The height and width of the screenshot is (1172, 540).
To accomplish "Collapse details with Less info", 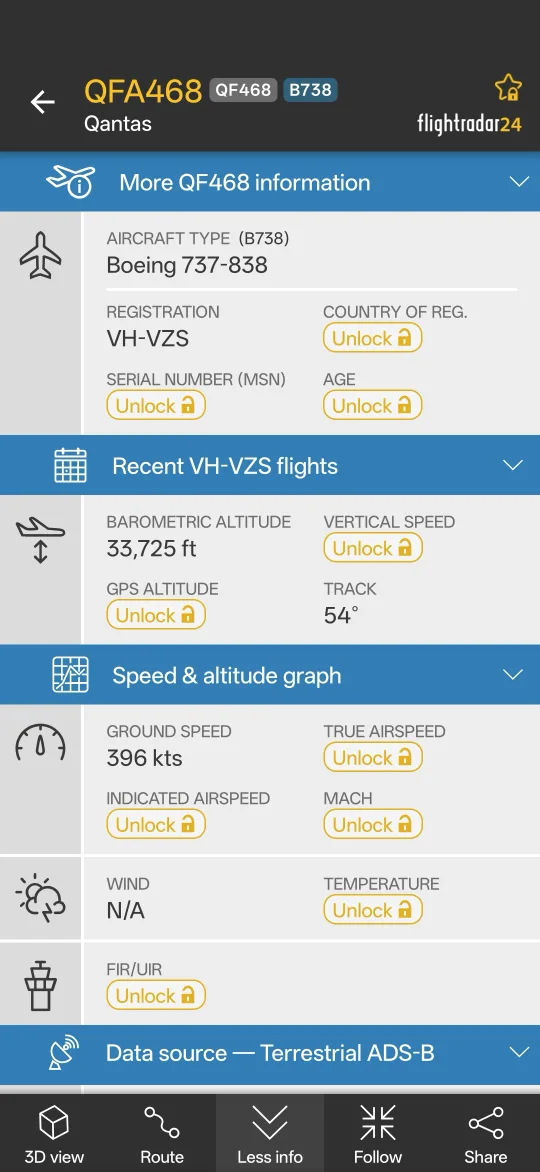I will coord(270,1133).
